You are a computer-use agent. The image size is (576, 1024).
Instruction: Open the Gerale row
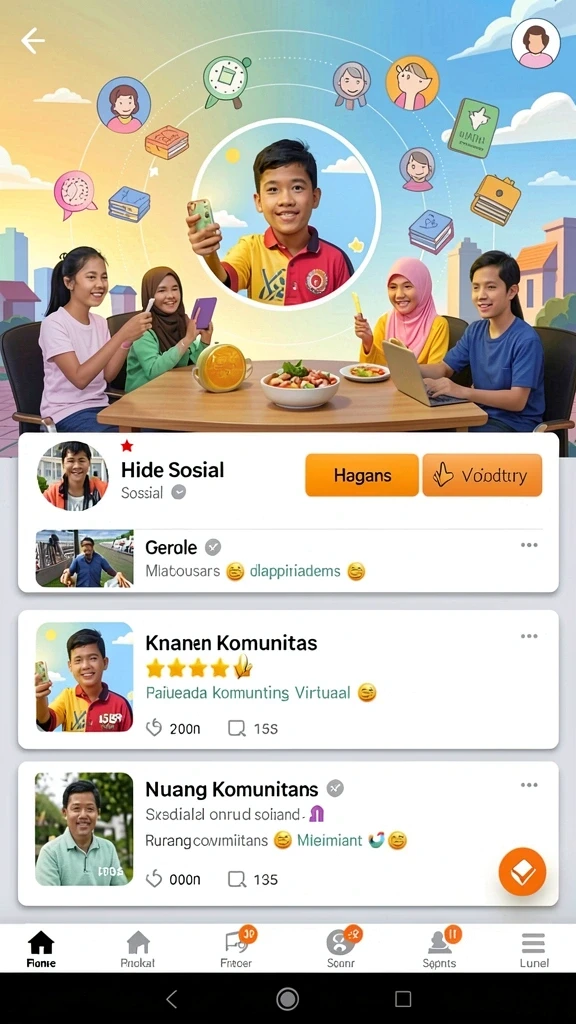click(x=288, y=559)
